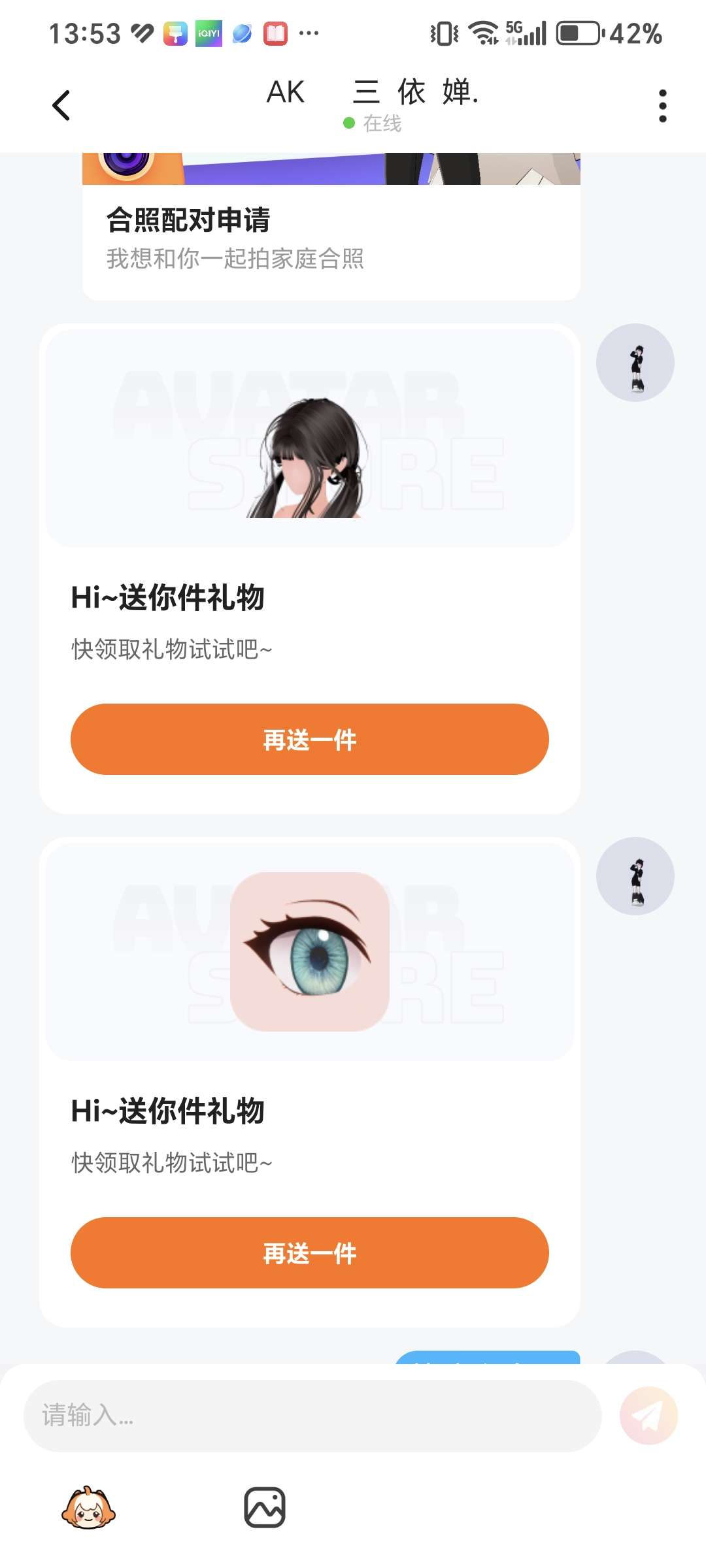Open the three-dot overflow menu
Viewport: 706px width, 1568px height.
click(x=662, y=105)
